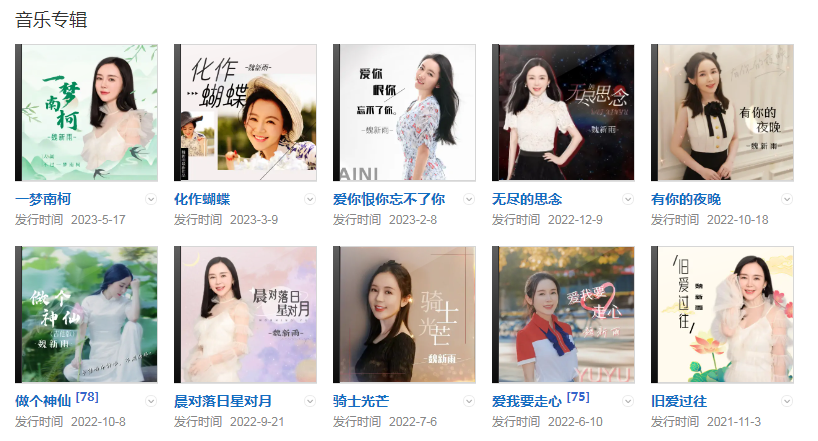Tap the 晨对落日星对月 title link
The height and width of the screenshot is (441, 818).
[x=223, y=401]
